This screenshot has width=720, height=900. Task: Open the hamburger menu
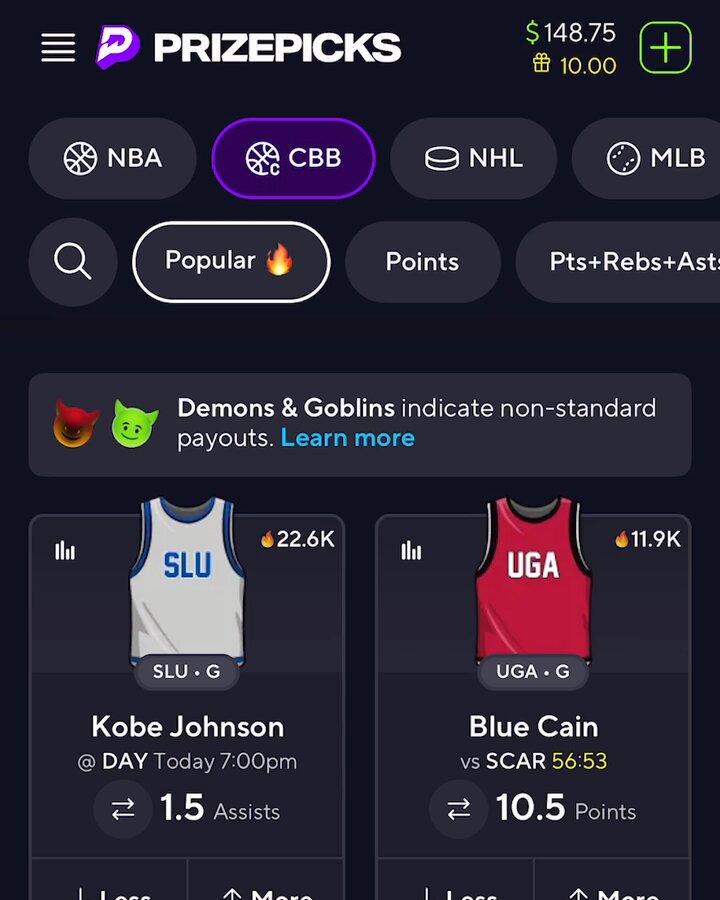[x=58, y=47]
